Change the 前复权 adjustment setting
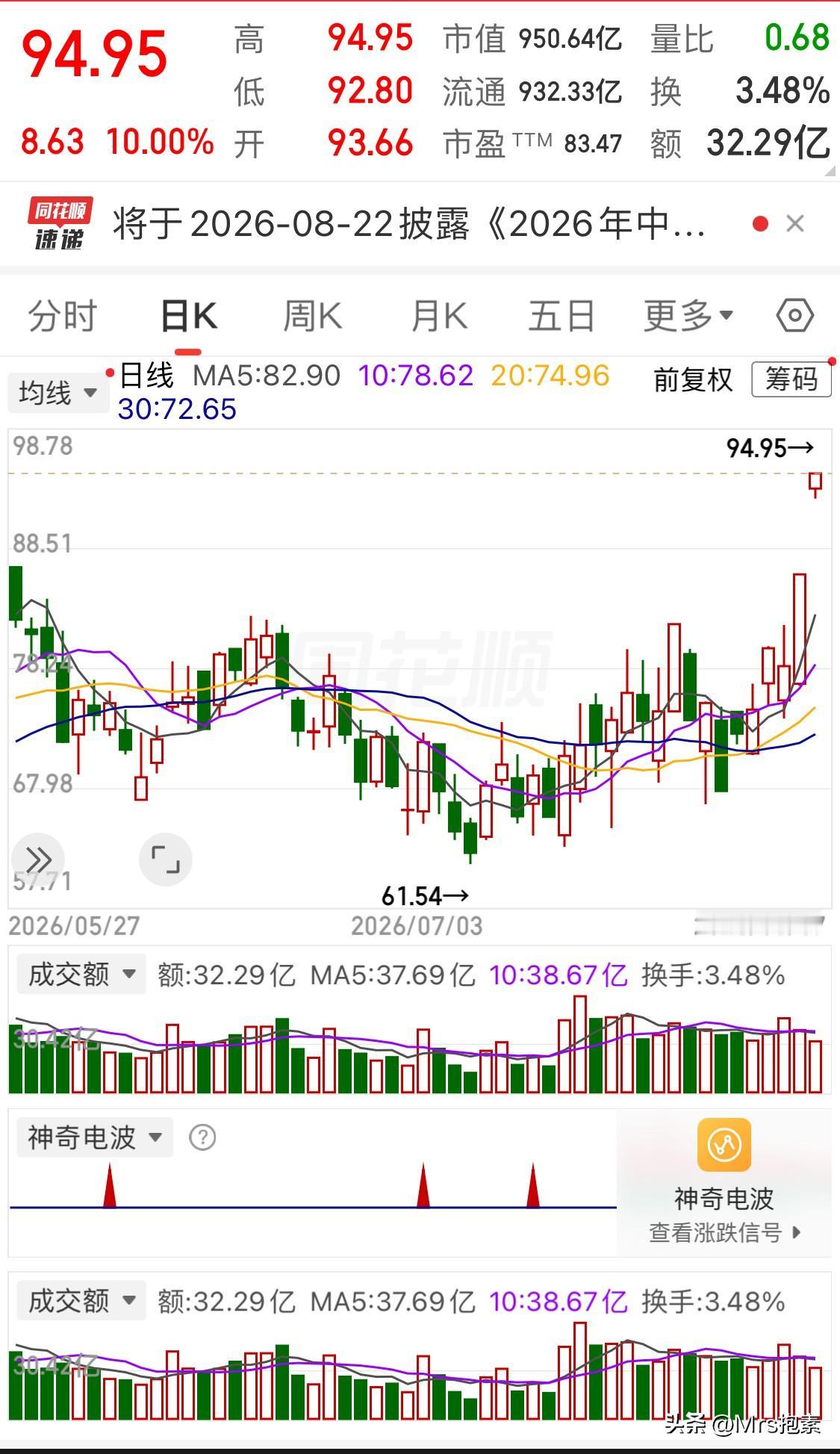 click(x=693, y=379)
